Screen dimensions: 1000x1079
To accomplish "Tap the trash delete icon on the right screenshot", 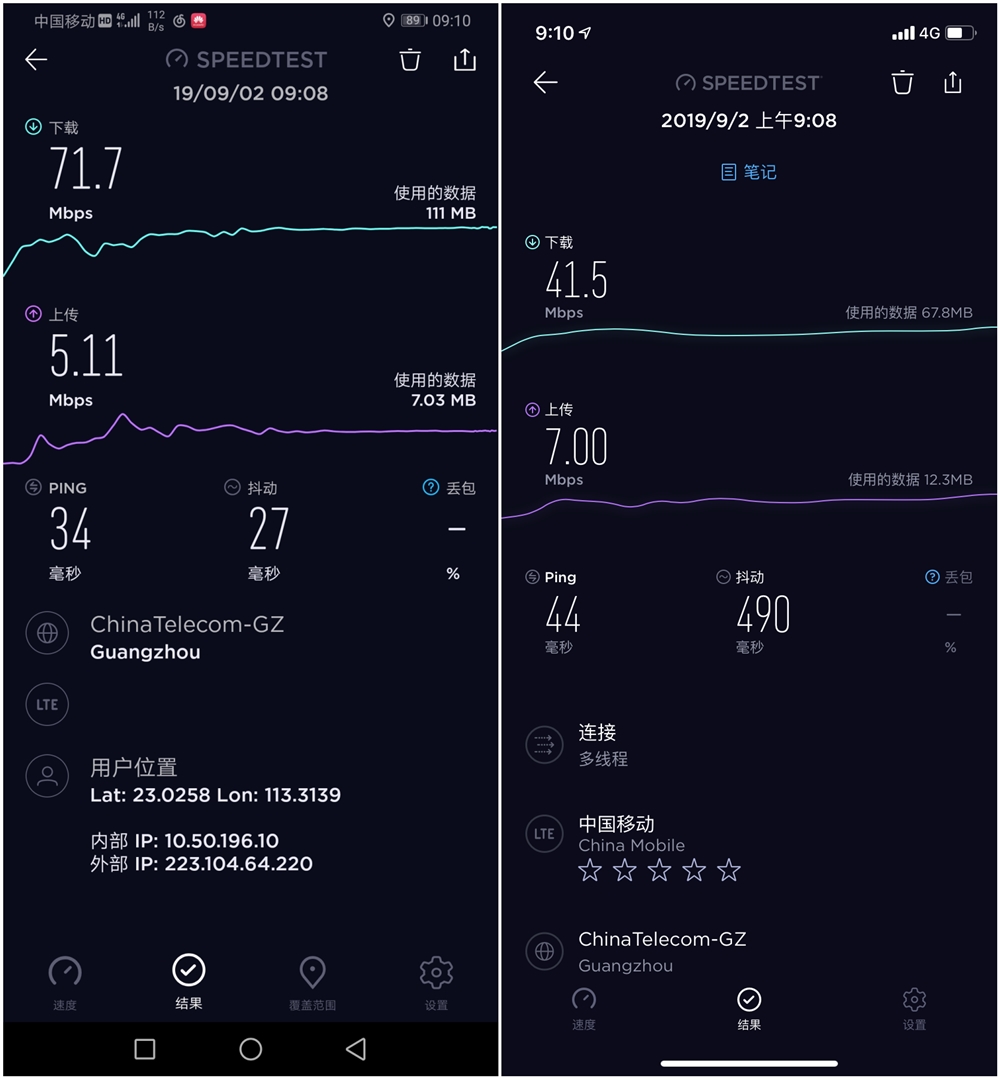I will pyautogui.click(x=902, y=83).
